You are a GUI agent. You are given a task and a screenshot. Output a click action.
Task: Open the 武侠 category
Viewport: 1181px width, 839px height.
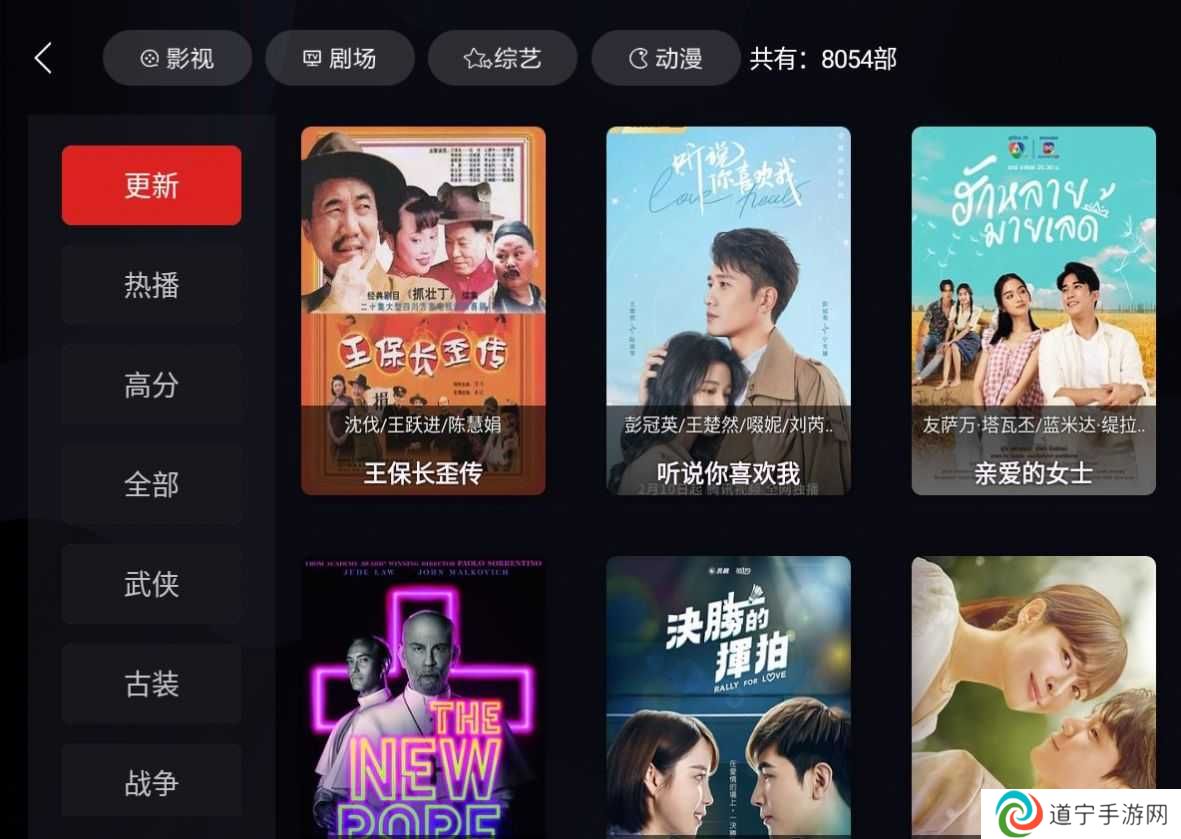[152, 584]
